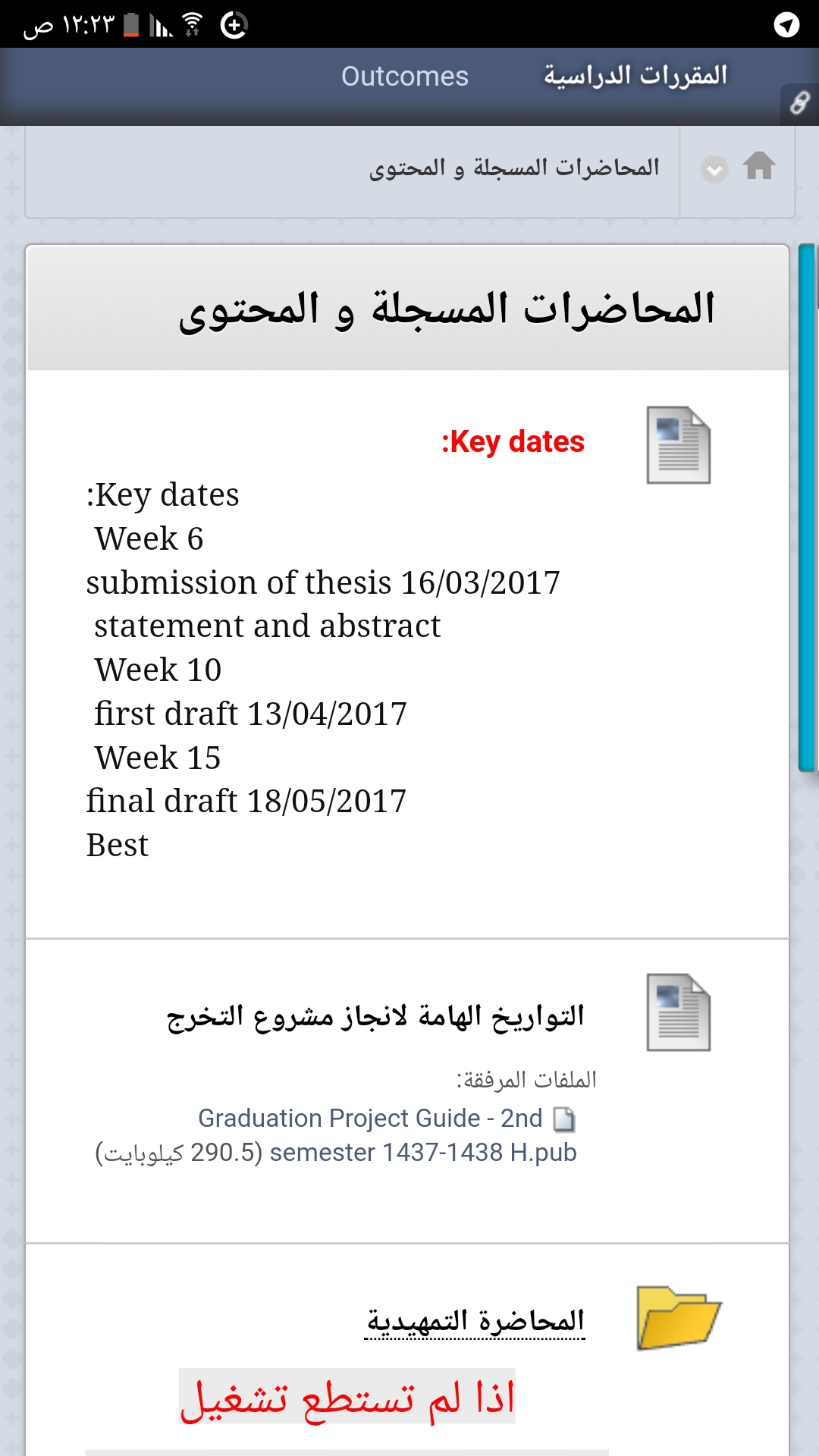The image size is (819, 1456).
Task: Tap the link icon at top corner
Action: pyautogui.click(x=799, y=103)
